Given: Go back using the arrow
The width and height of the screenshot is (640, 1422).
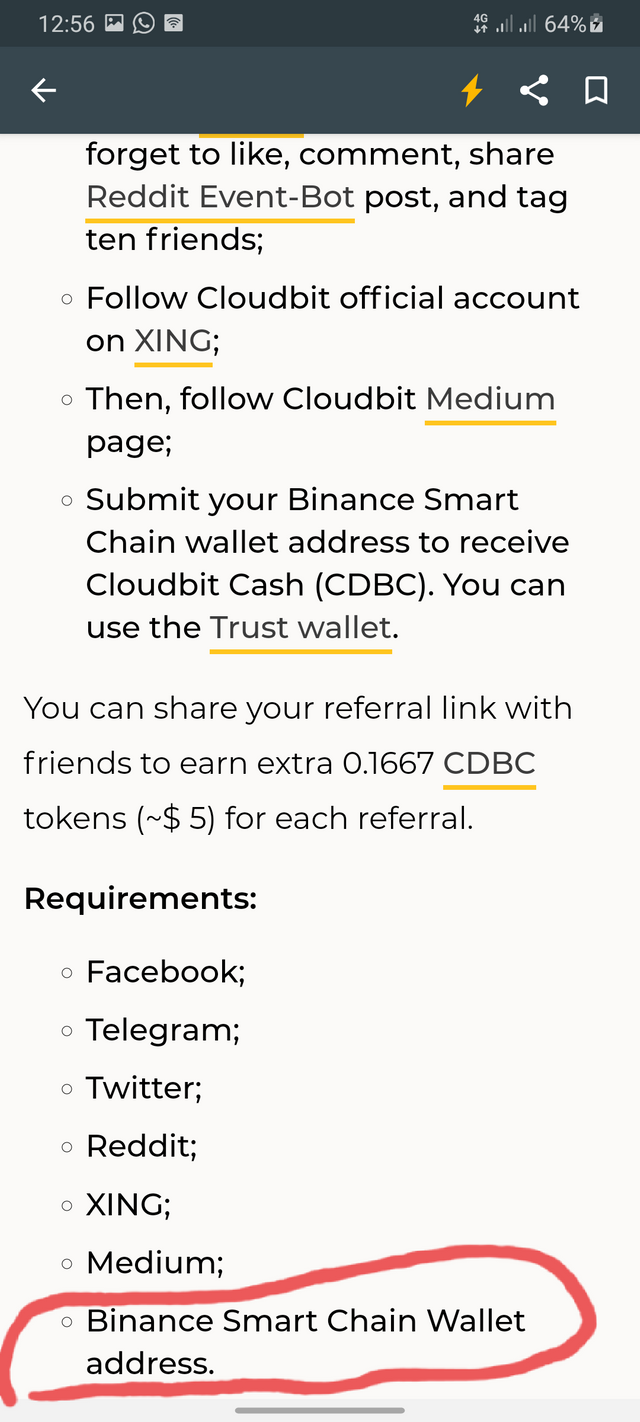Looking at the screenshot, I should tap(43, 91).
